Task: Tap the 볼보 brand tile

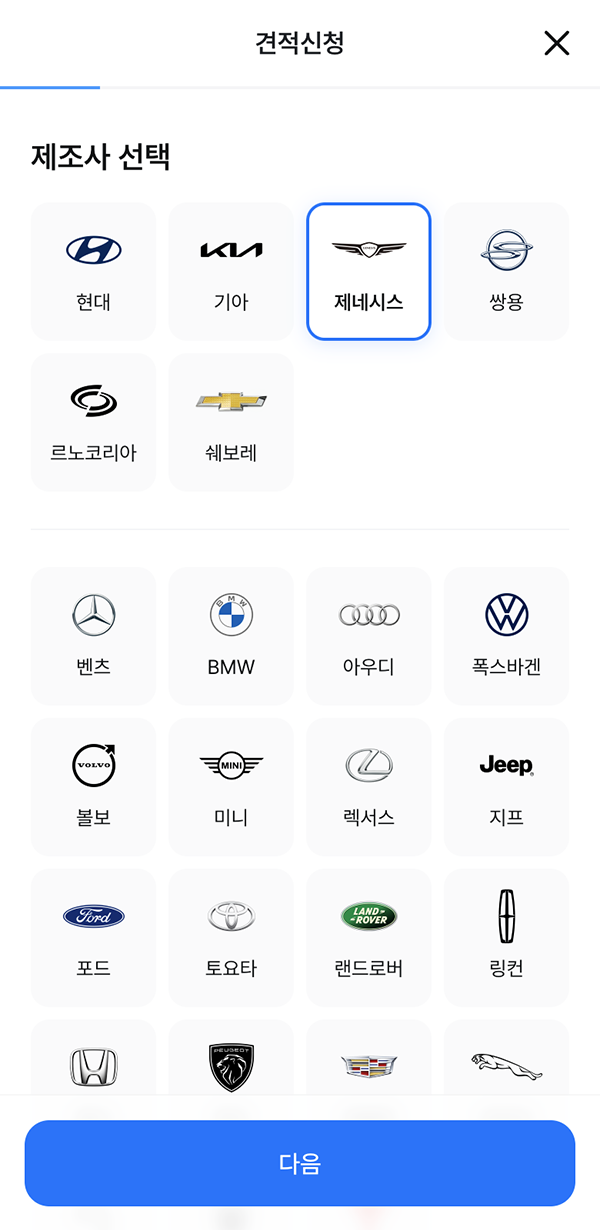Action: point(94,787)
